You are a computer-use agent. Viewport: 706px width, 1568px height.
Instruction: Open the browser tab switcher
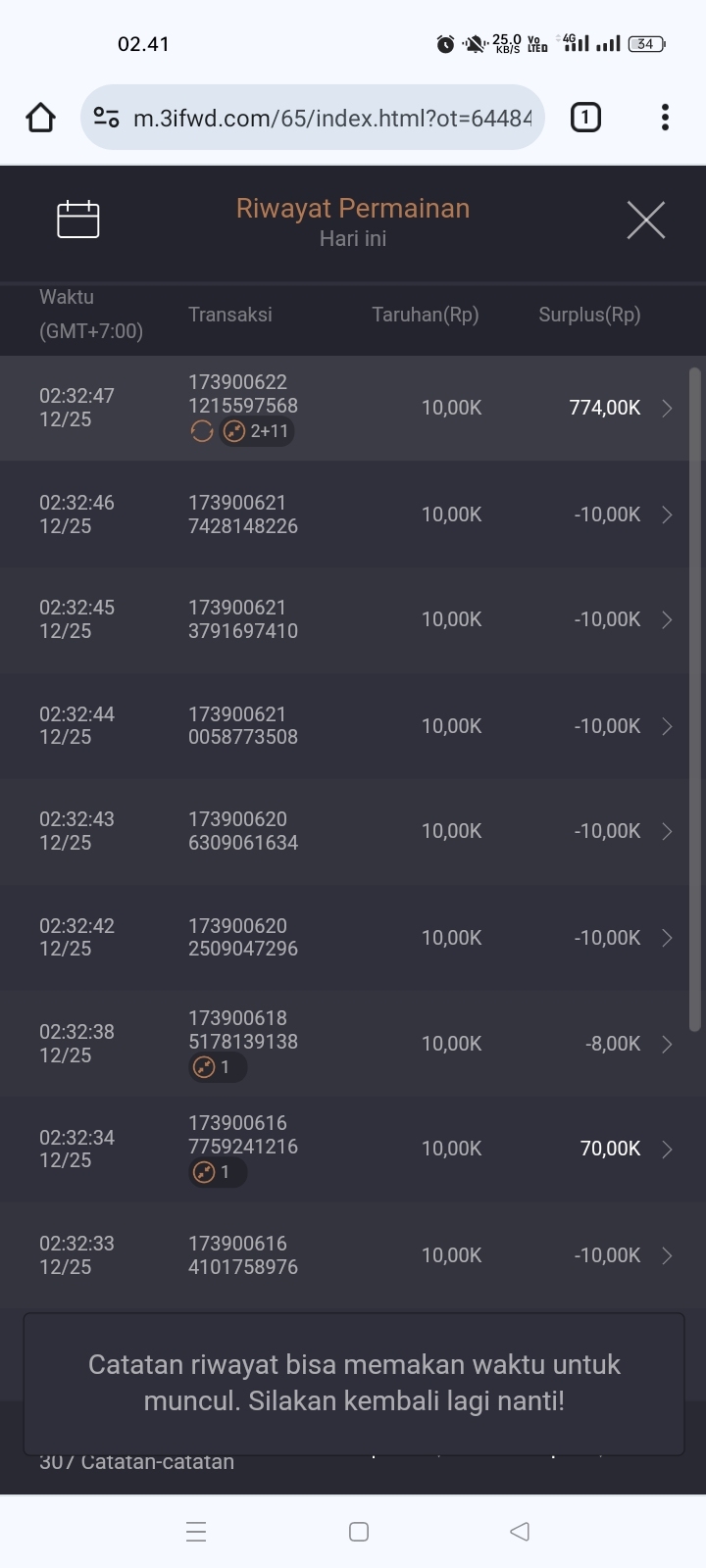[585, 119]
